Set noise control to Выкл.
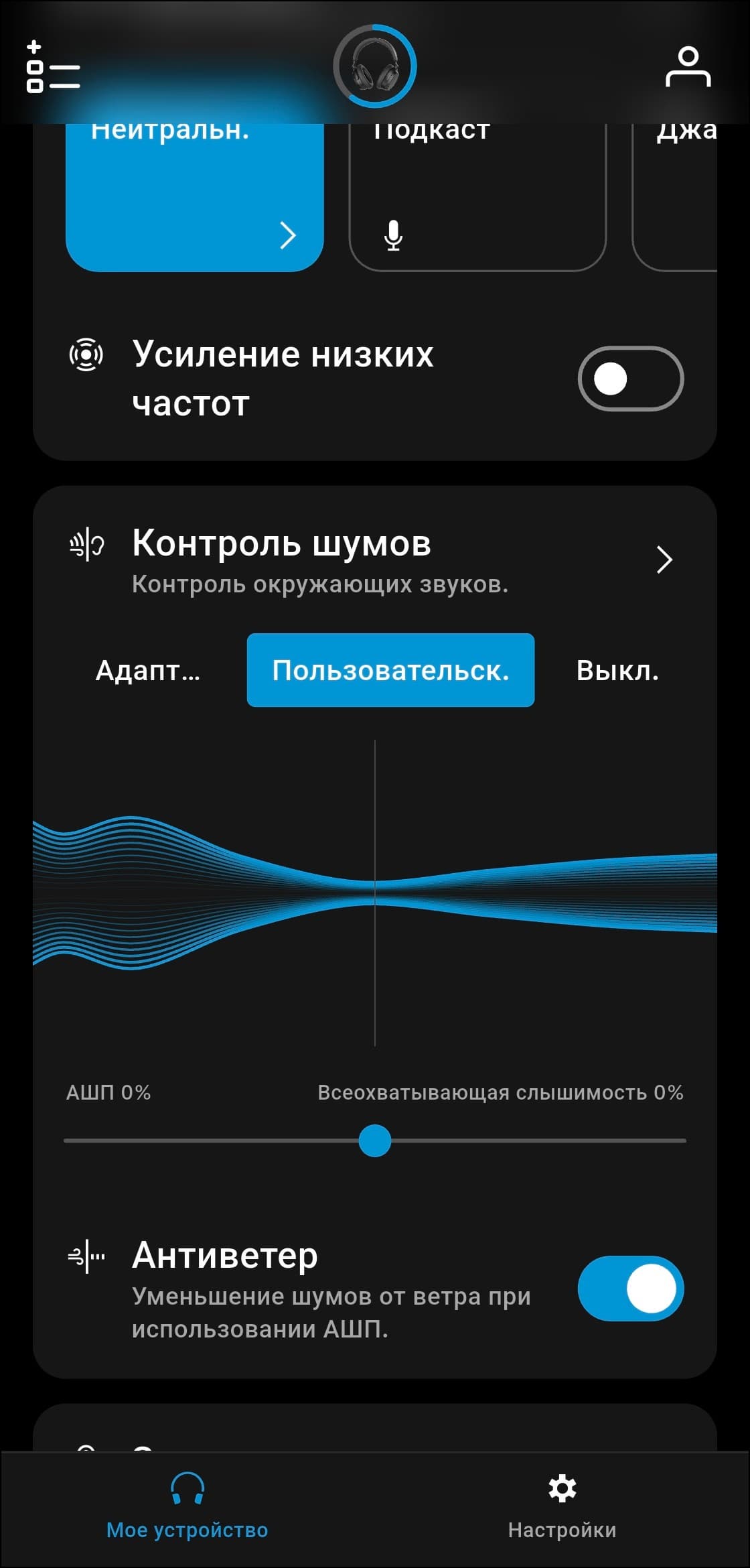 coord(617,670)
